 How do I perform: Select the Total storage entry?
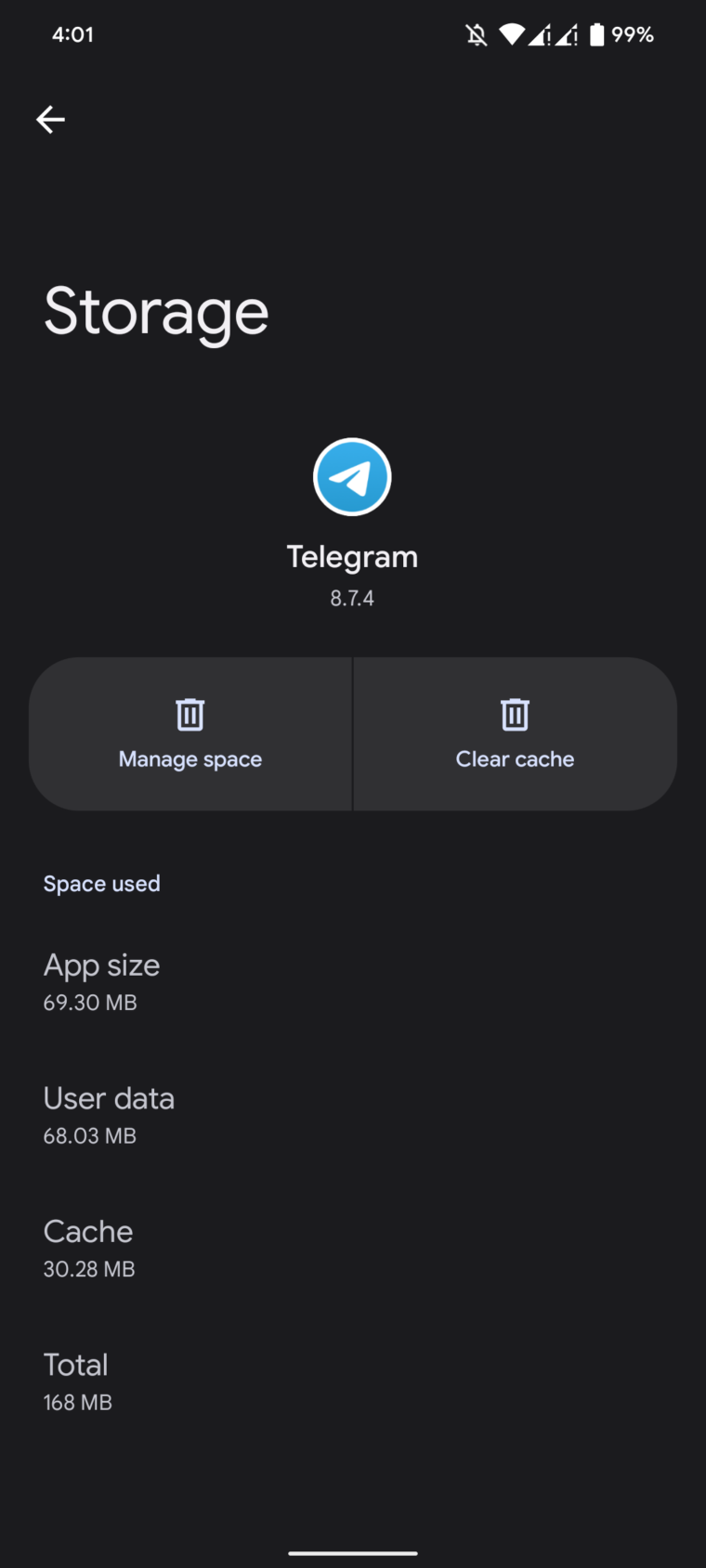[76, 1379]
